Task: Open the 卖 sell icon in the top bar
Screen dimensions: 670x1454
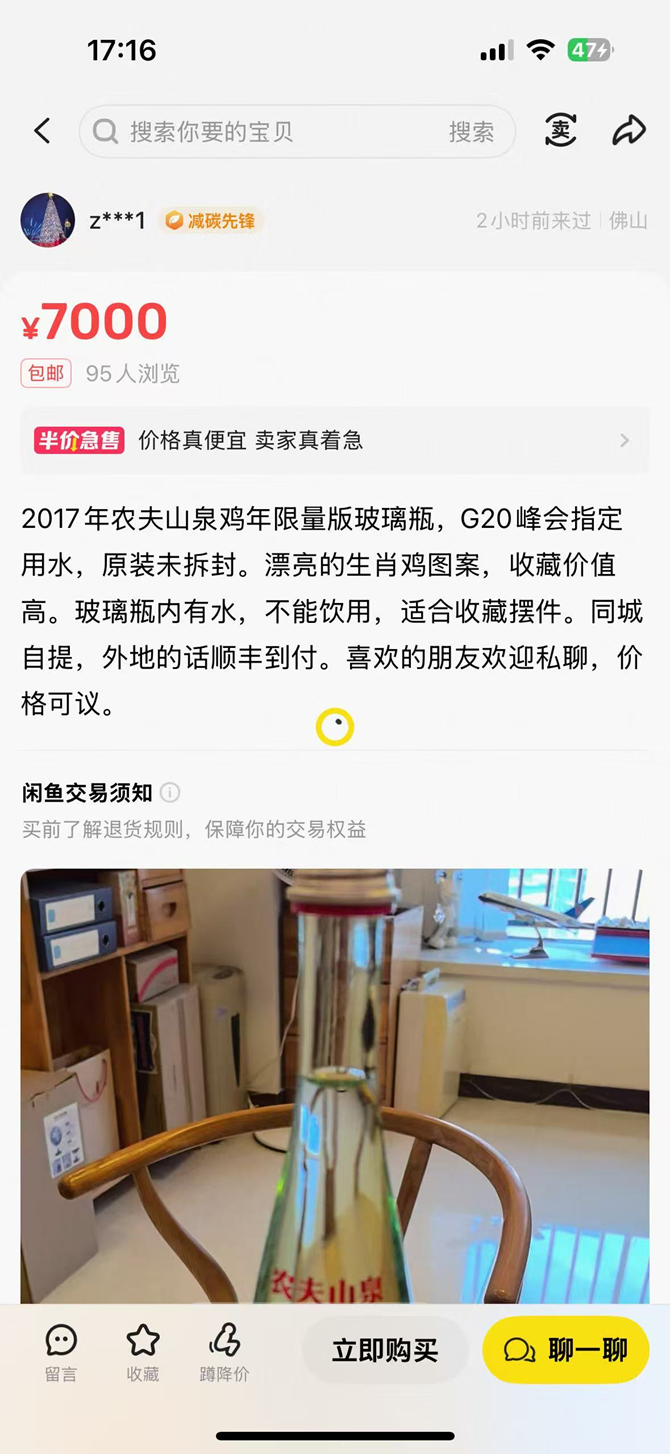Action: click(x=561, y=130)
